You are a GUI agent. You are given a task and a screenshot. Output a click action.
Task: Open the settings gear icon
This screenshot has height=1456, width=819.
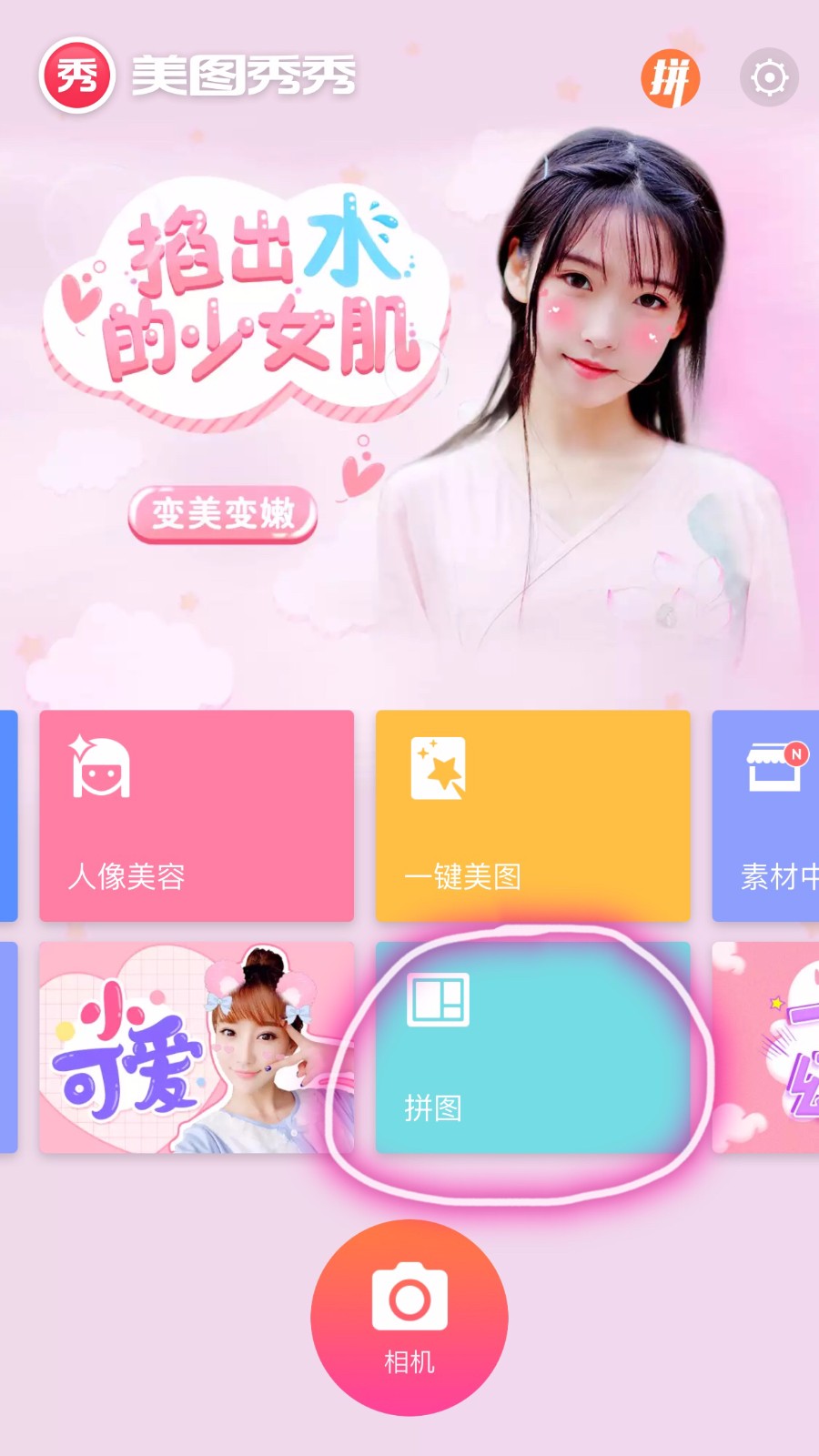[x=769, y=77]
